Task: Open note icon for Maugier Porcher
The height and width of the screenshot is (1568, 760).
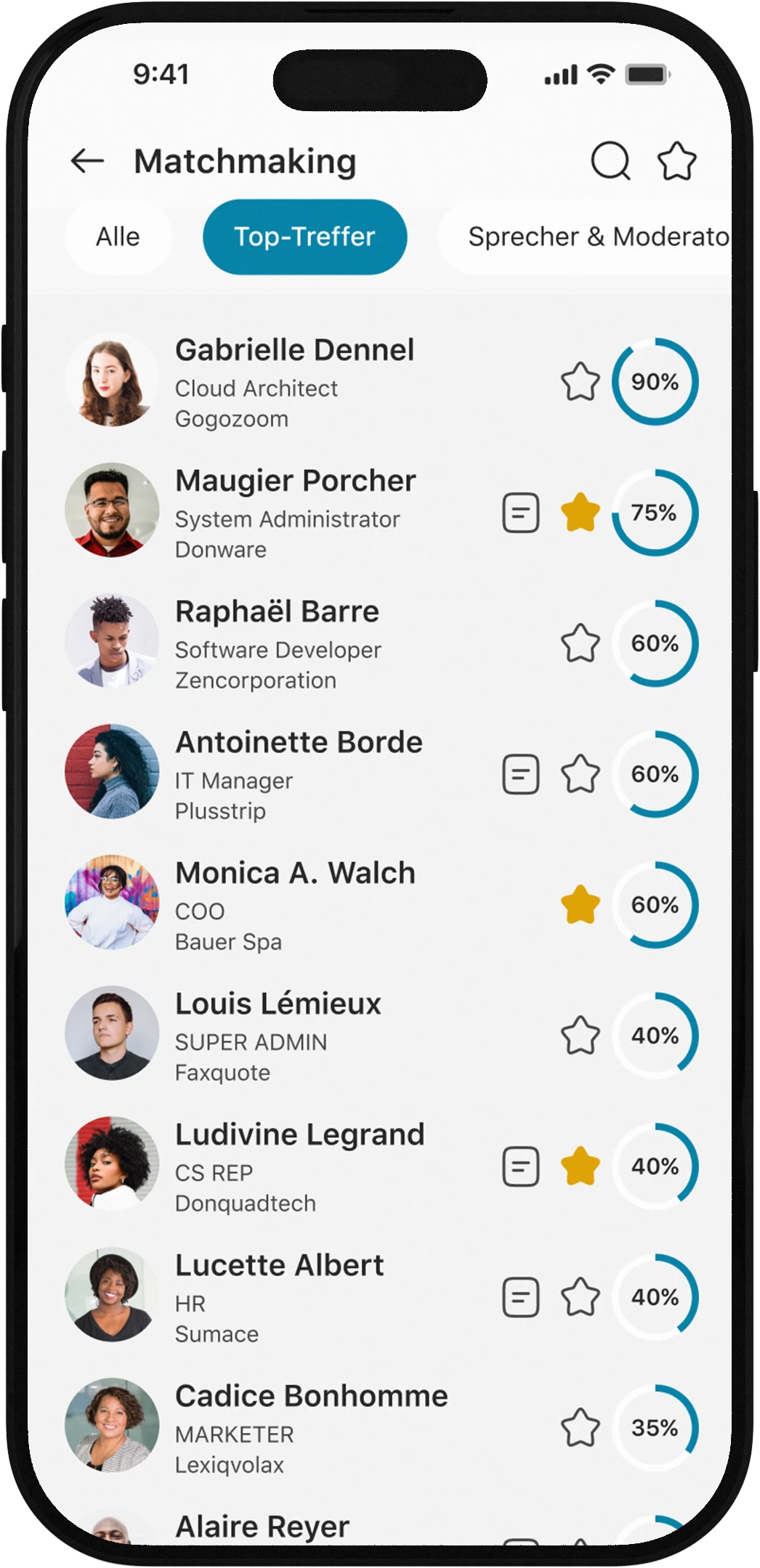Action: (521, 513)
